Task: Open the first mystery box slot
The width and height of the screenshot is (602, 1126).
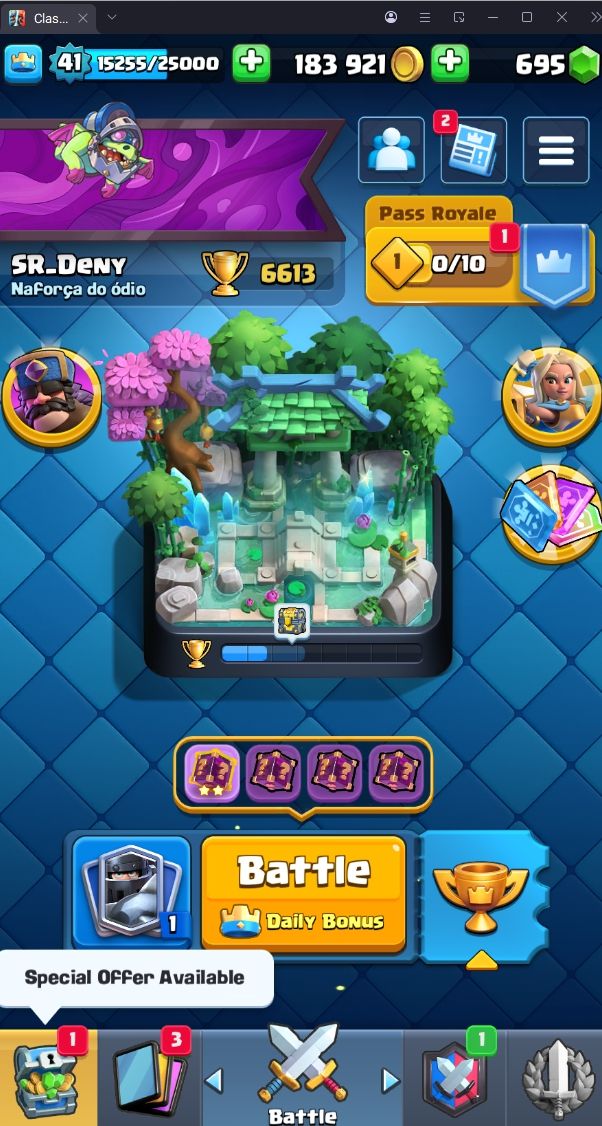Action: tap(212, 773)
